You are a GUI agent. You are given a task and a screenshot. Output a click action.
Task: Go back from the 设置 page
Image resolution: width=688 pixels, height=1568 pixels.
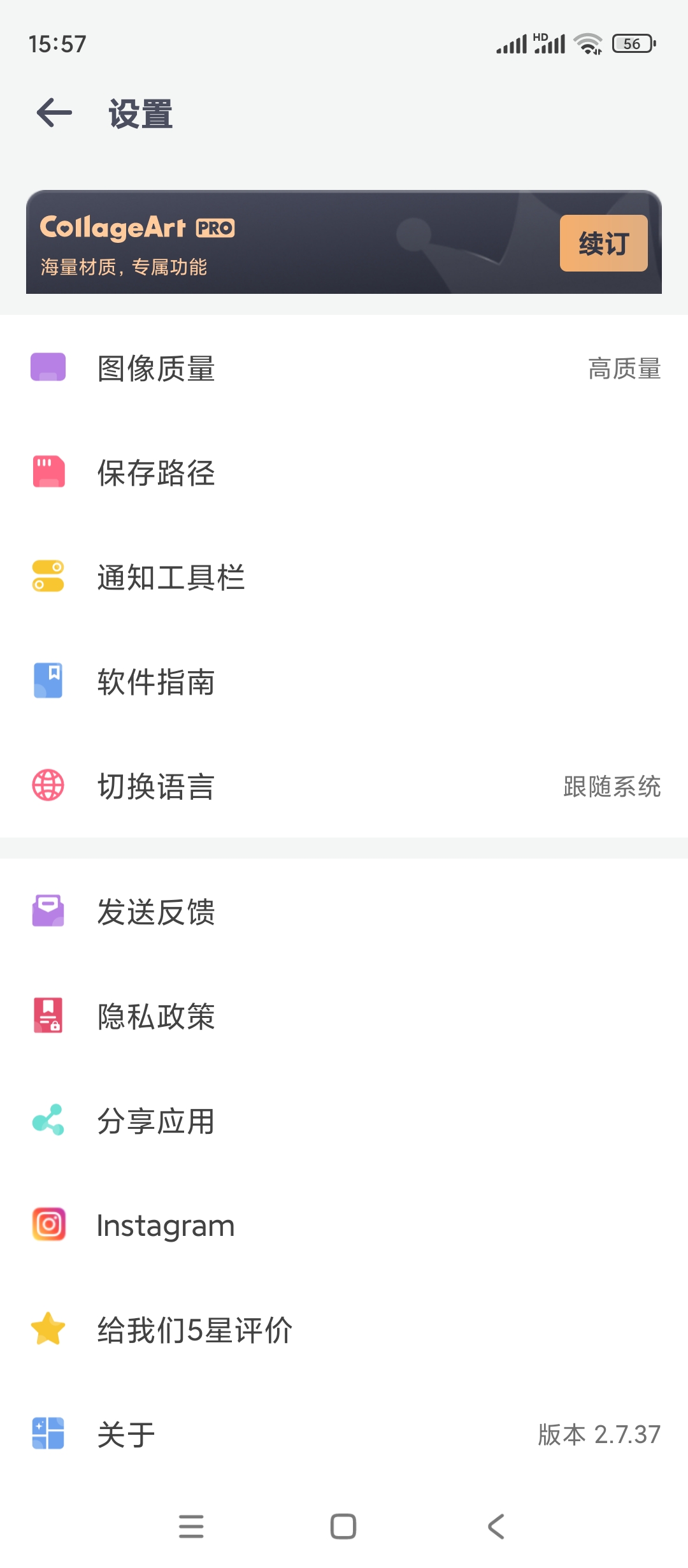tap(54, 113)
